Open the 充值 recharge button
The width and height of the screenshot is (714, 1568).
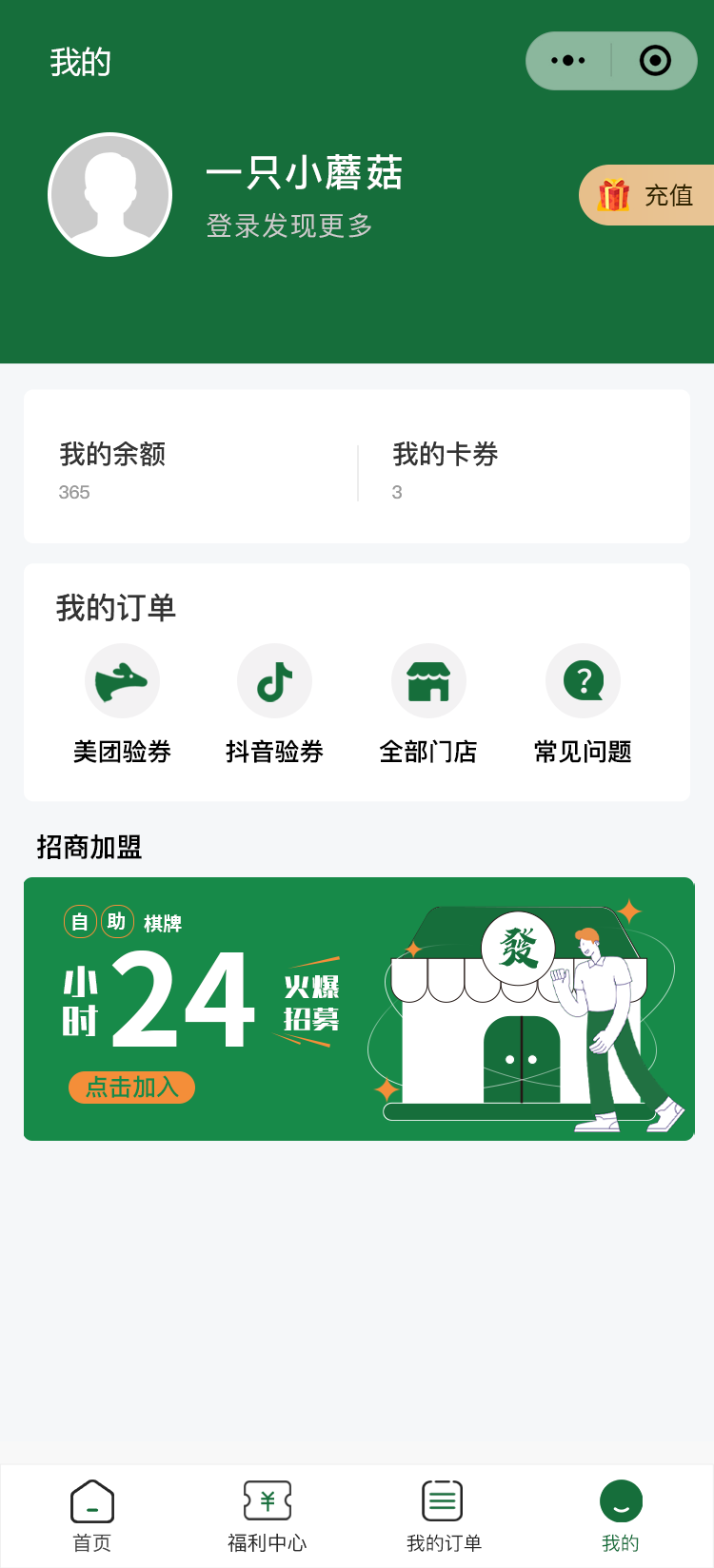(x=647, y=195)
